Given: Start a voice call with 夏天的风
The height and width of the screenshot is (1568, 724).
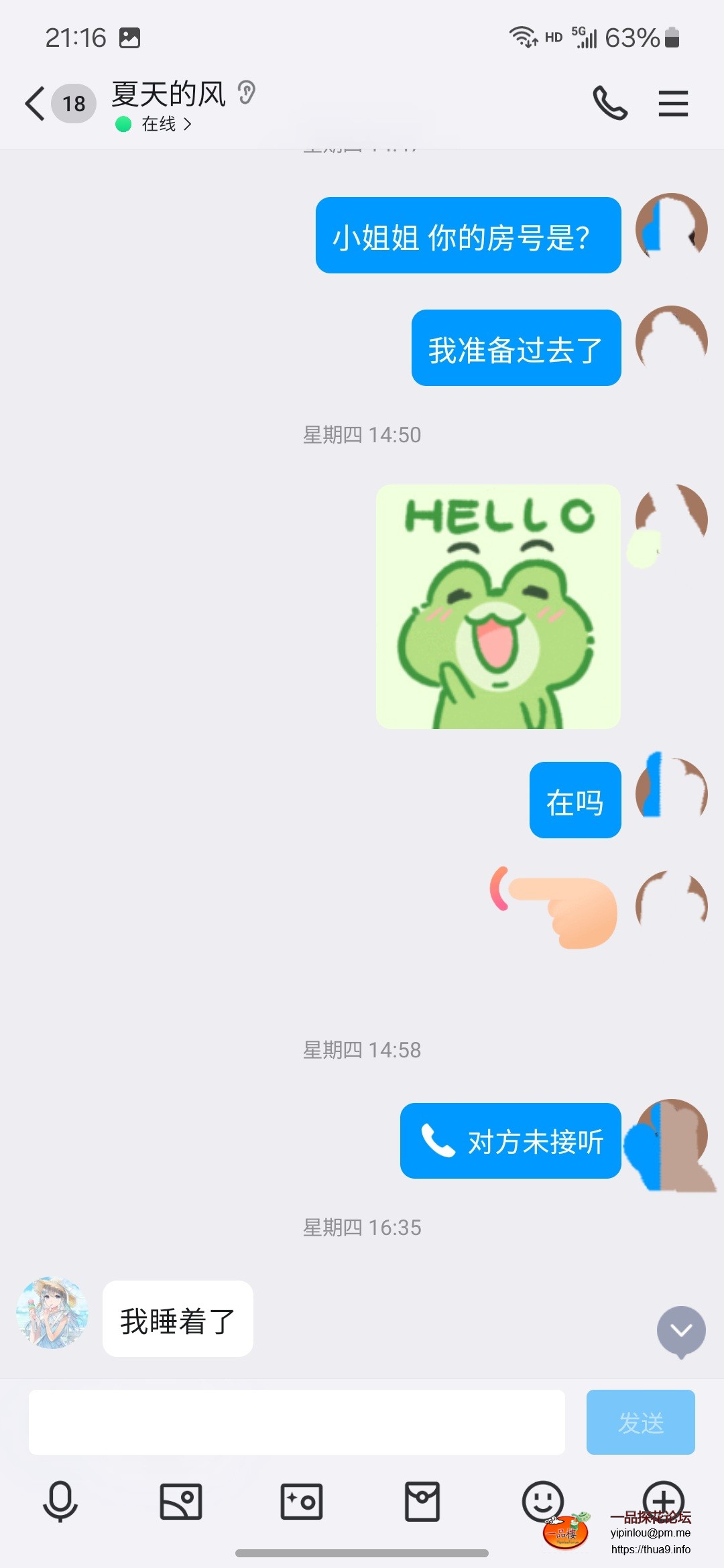Looking at the screenshot, I should [609, 103].
